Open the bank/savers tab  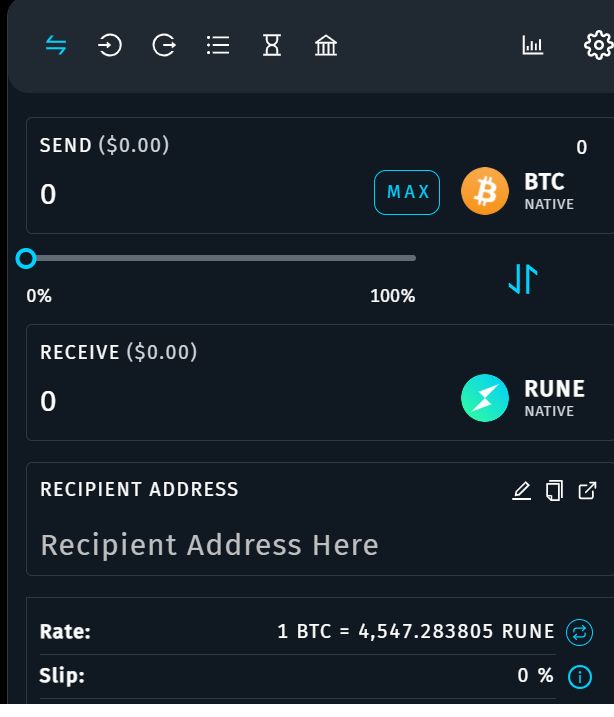(326, 45)
